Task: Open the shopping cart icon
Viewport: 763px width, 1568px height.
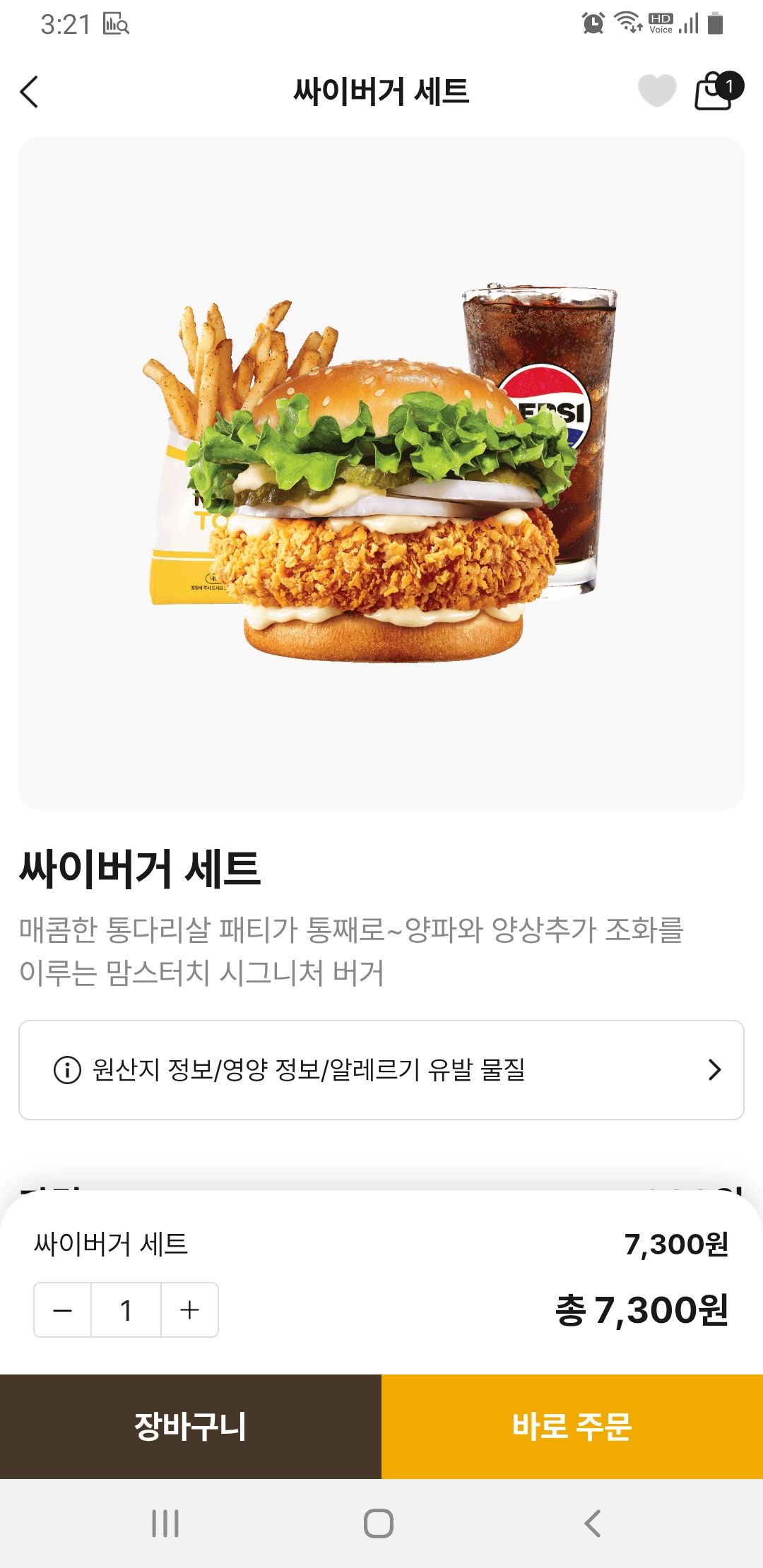Action: pyautogui.click(x=715, y=92)
